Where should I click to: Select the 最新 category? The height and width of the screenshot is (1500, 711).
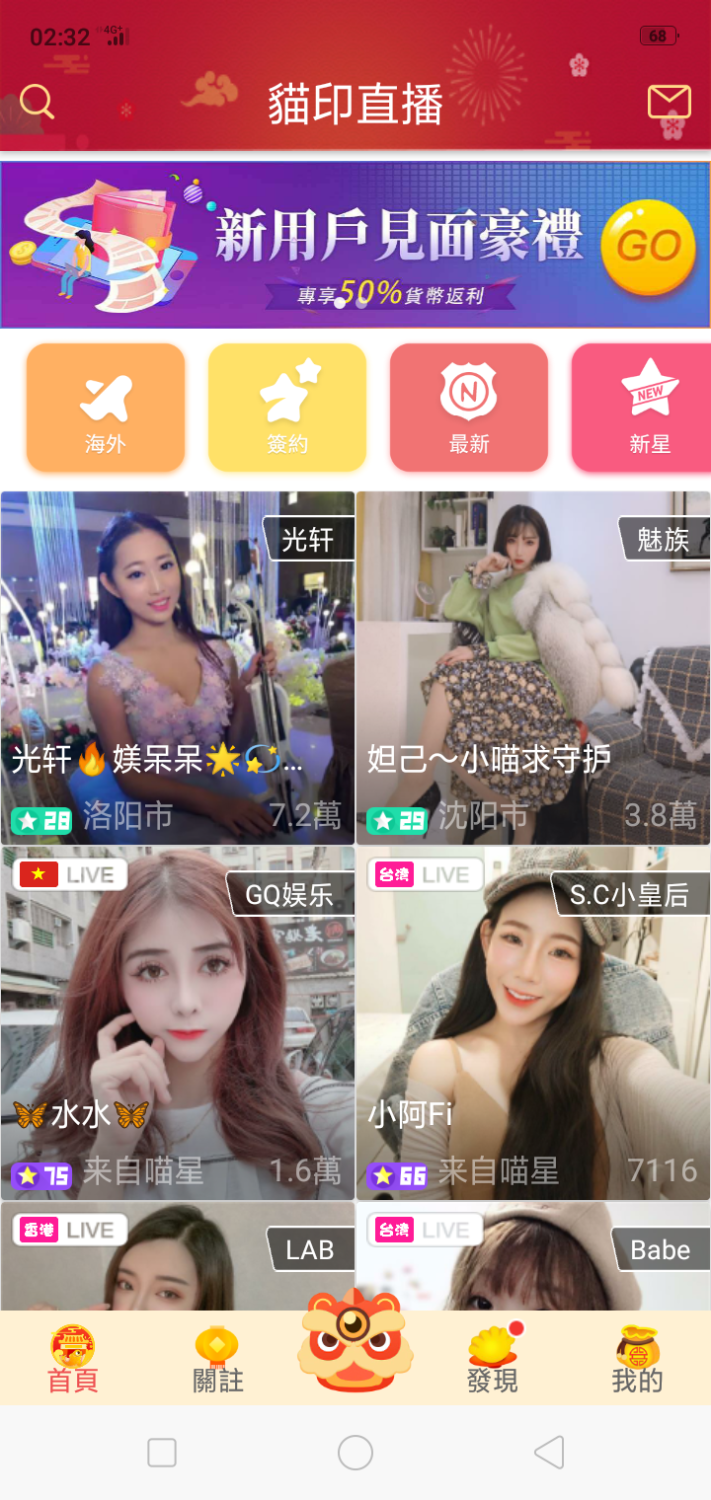(x=469, y=407)
